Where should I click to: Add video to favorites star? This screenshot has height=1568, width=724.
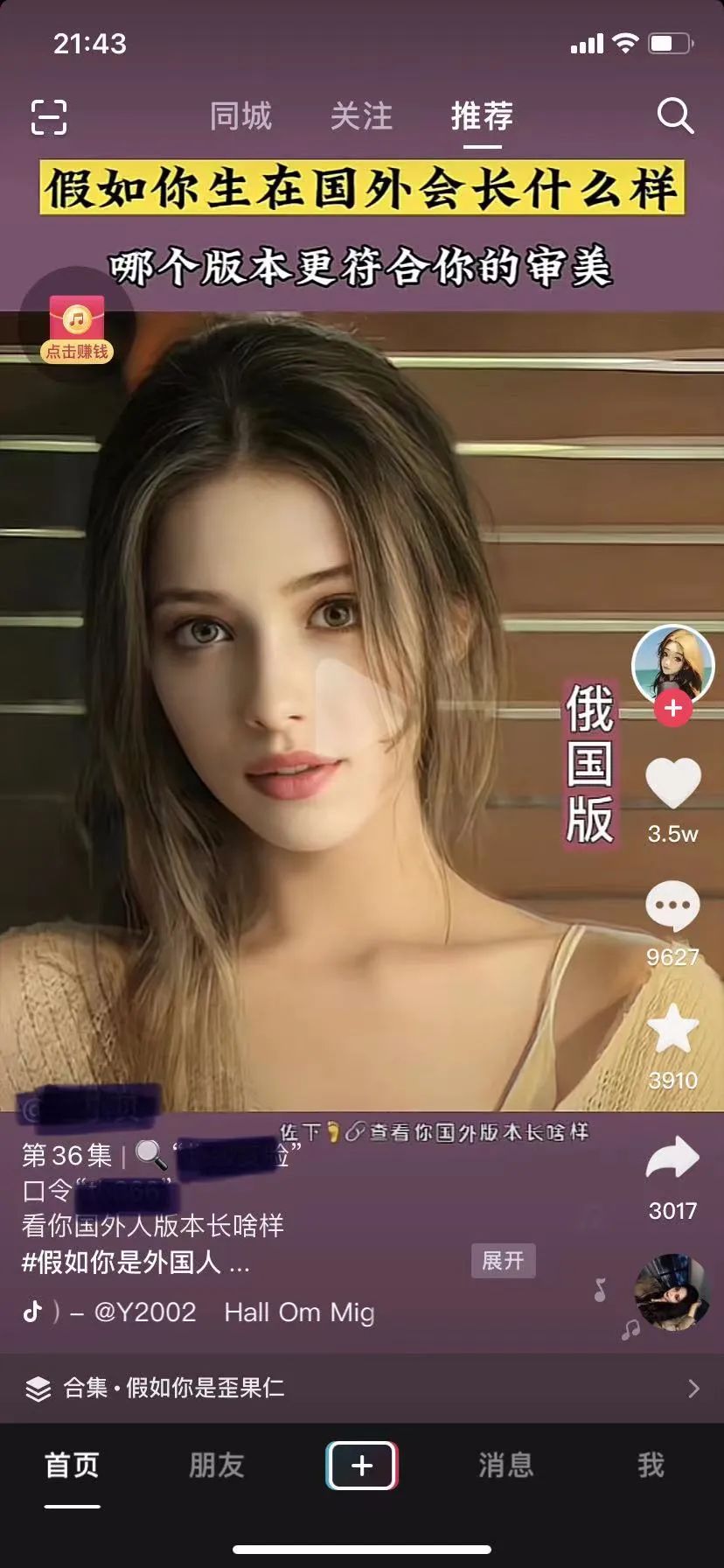[672, 1030]
